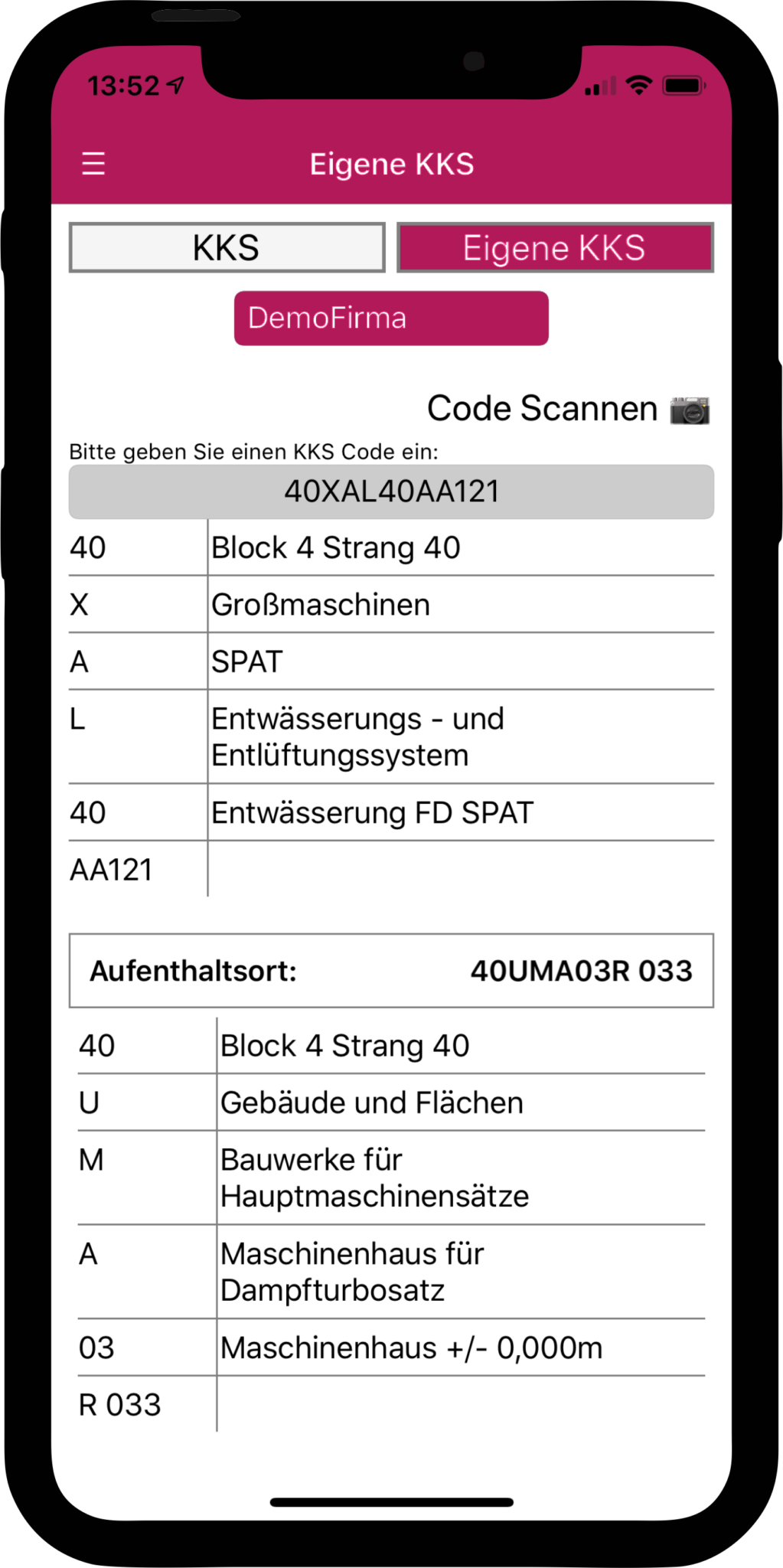
Task: Tap the DemoFirma company button
Action: (391, 318)
